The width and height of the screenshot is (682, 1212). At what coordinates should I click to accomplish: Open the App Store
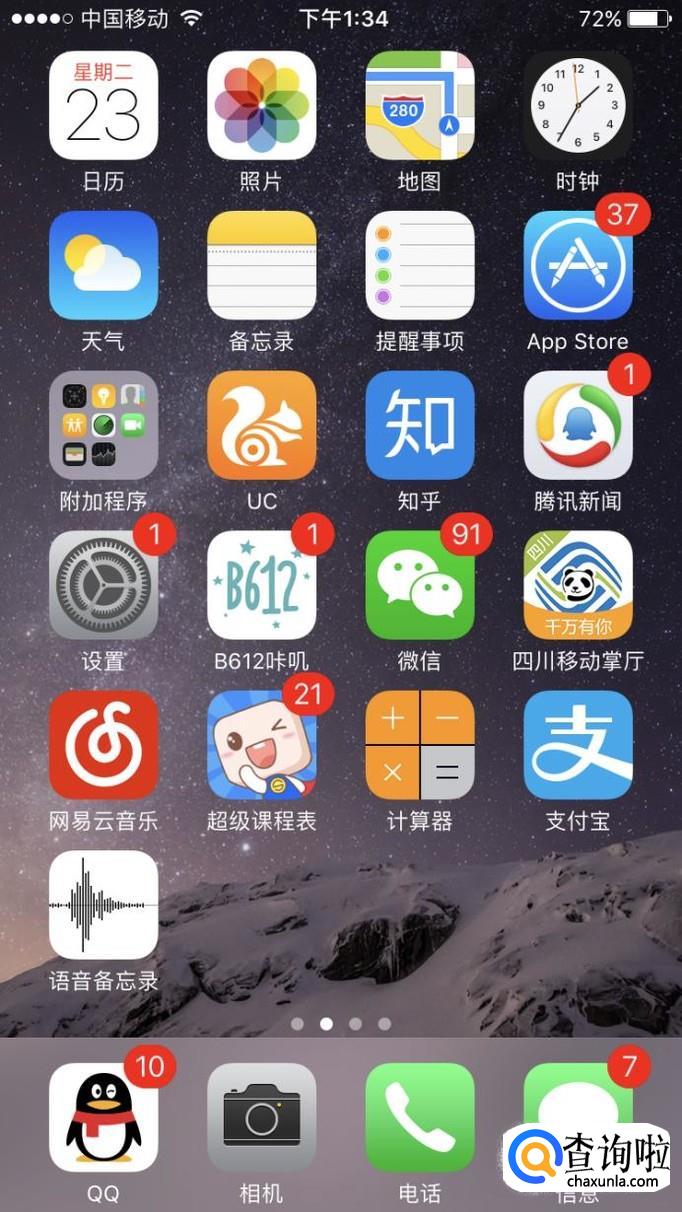point(577,265)
